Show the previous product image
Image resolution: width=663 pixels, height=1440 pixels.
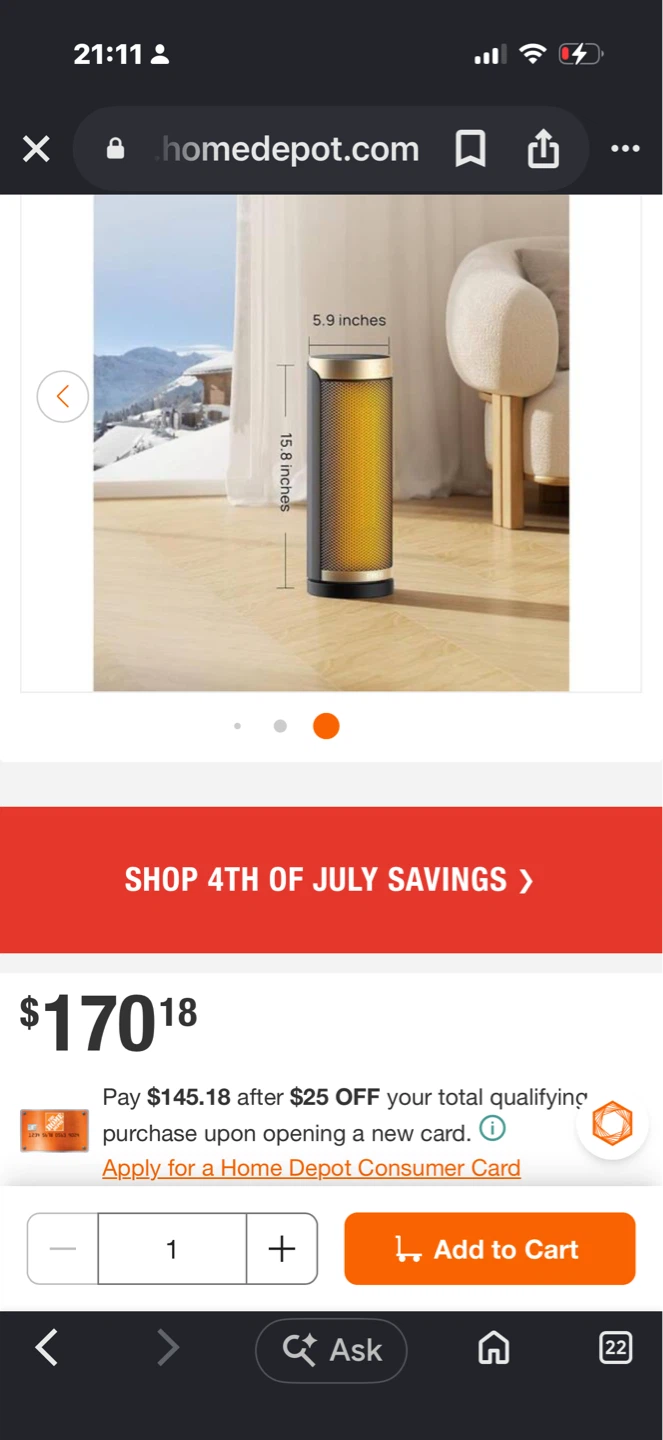coord(63,396)
